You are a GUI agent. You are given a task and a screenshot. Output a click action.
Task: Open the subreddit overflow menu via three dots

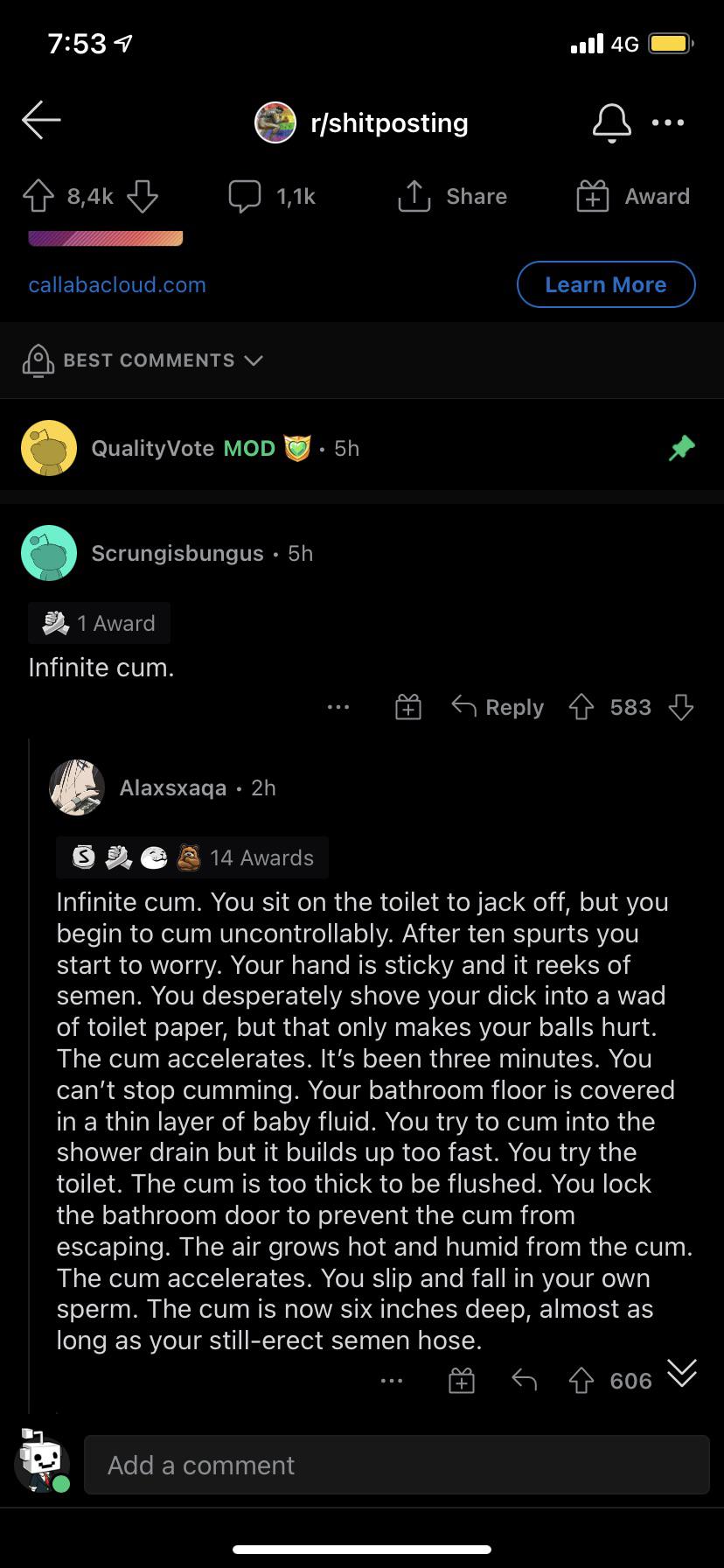pyautogui.click(x=668, y=122)
